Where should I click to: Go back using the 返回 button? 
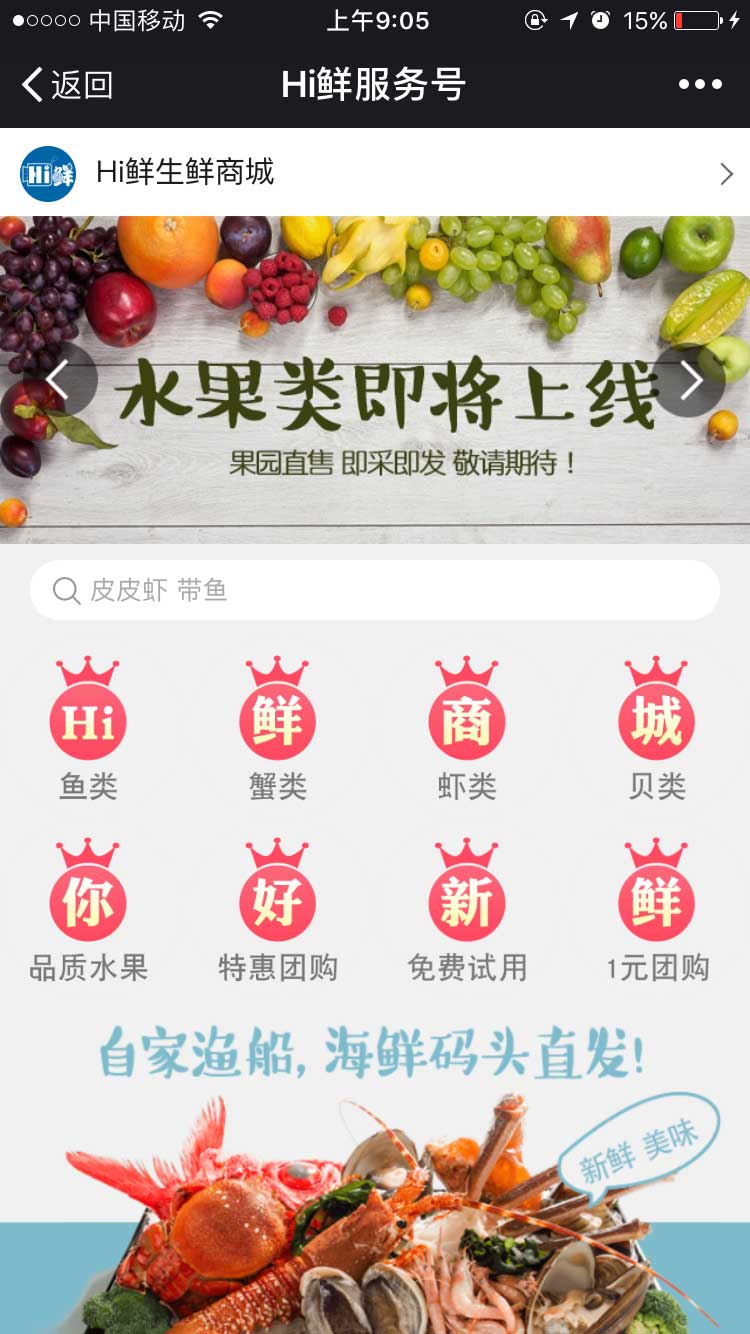(68, 85)
